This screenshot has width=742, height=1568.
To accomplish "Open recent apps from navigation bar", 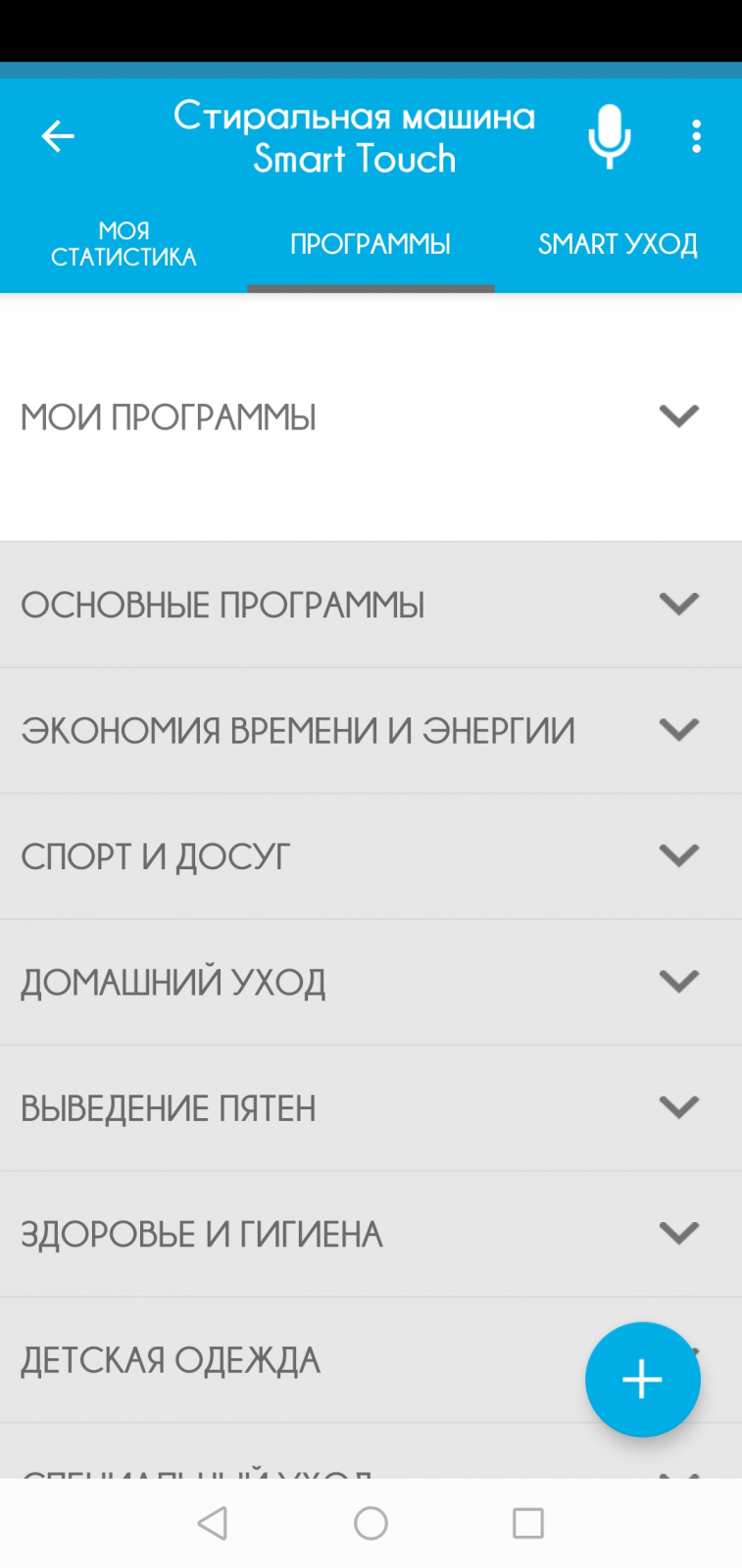I will point(527,1523).
